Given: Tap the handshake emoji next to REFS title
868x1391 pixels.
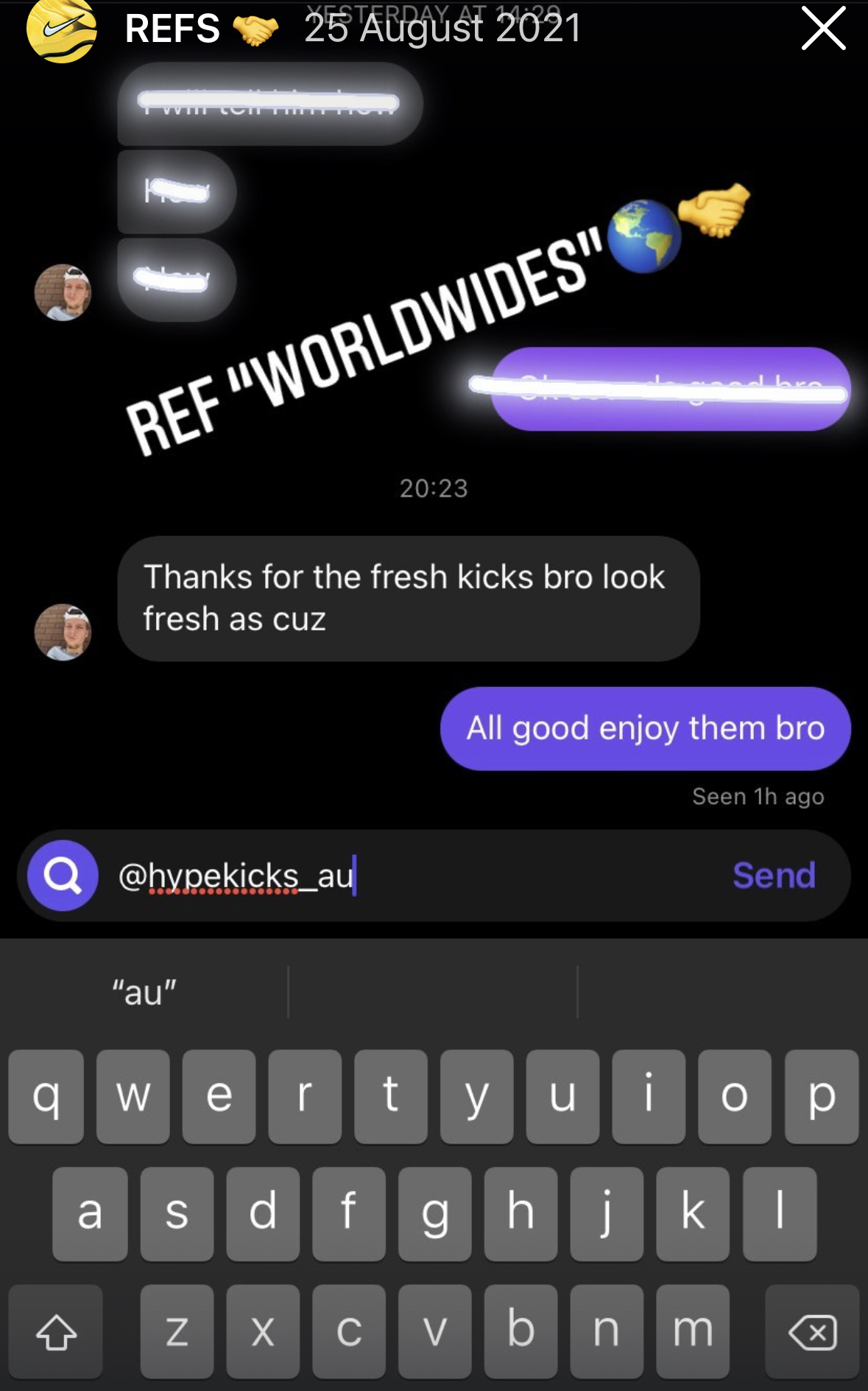Looking at the screenshot, I should (254, 29).
